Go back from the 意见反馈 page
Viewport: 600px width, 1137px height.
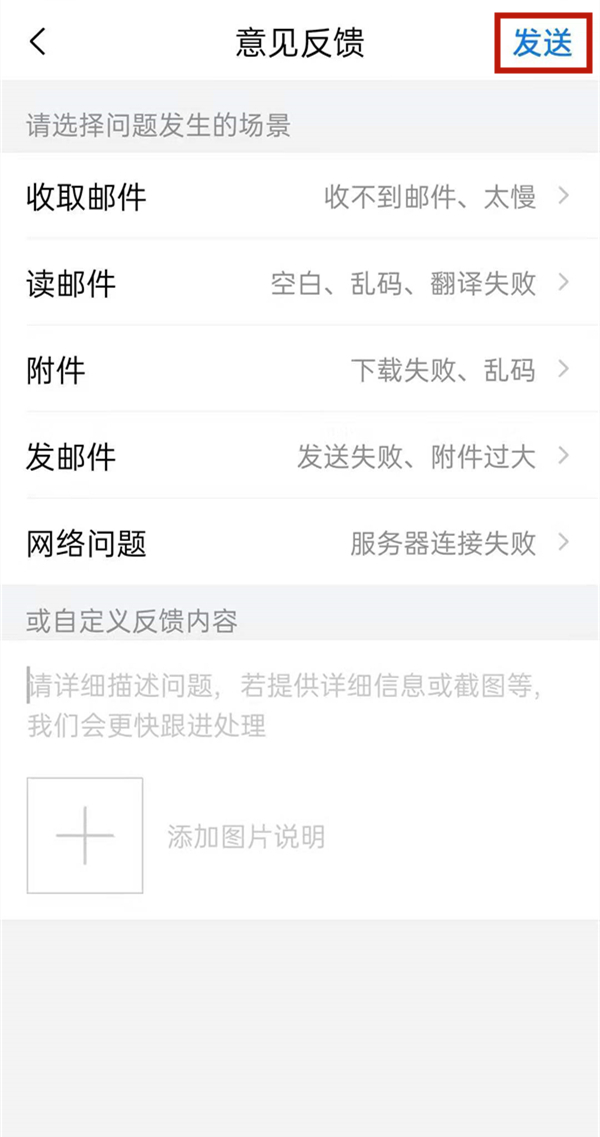tap(38, 42)
